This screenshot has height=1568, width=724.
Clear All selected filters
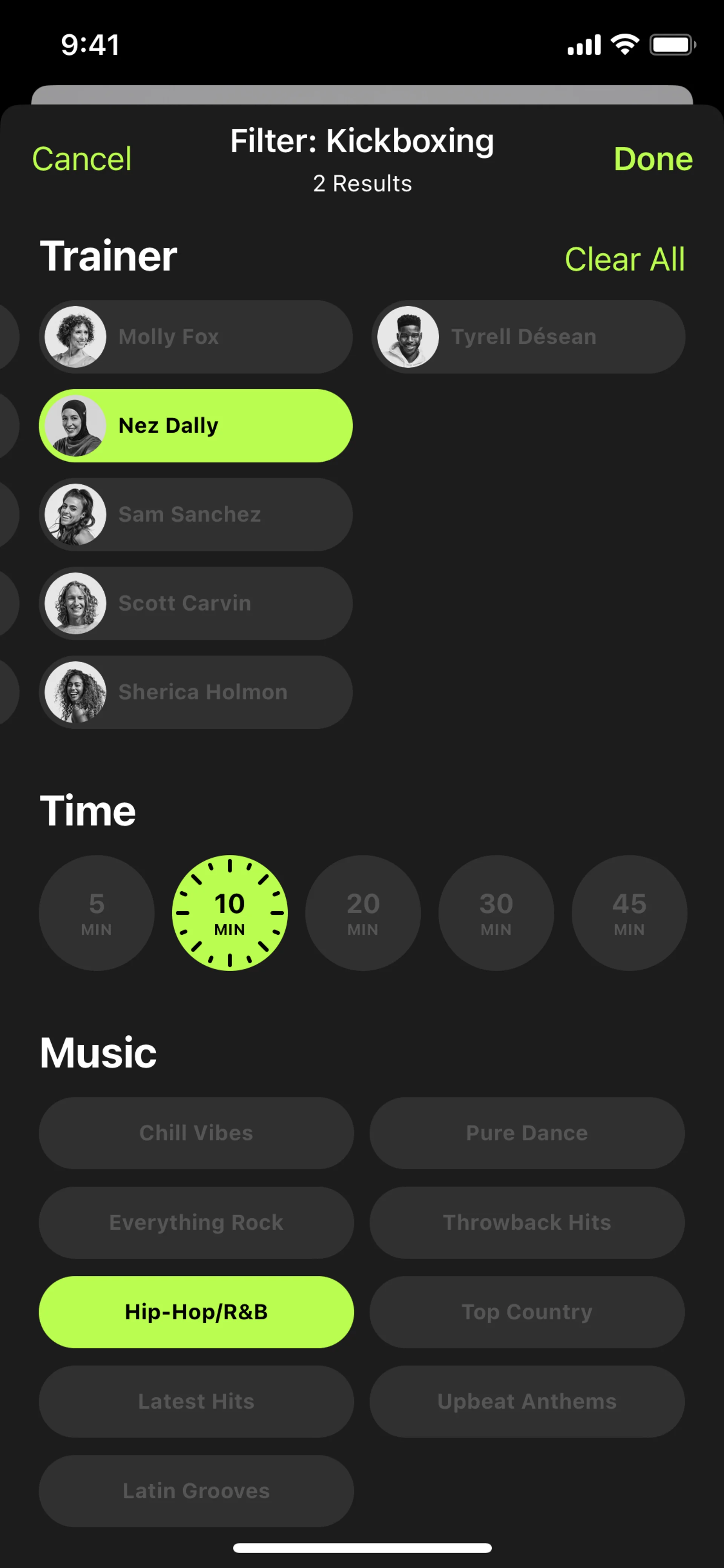[624, 259]
